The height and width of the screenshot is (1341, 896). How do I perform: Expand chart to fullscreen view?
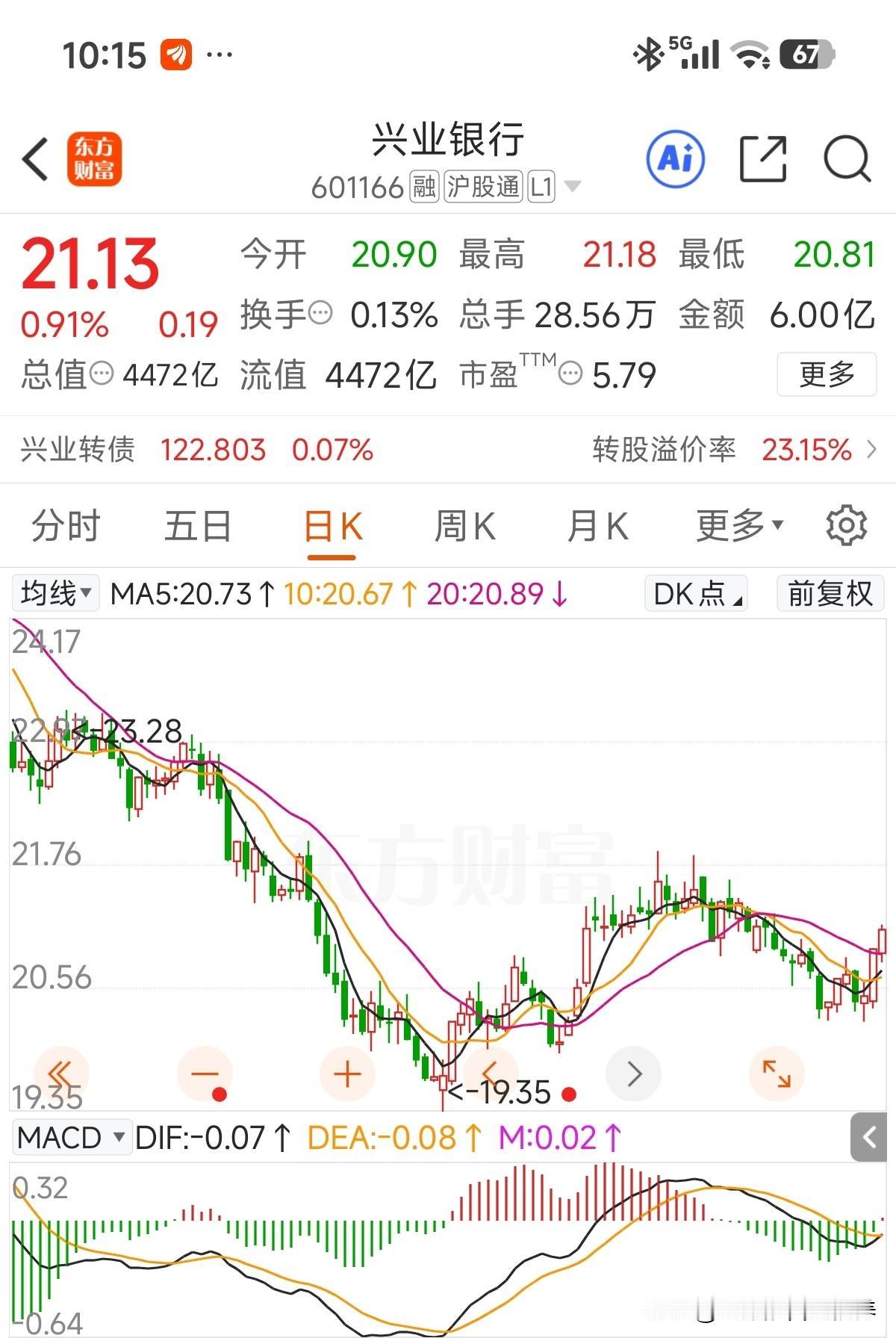click(777, 1074)
